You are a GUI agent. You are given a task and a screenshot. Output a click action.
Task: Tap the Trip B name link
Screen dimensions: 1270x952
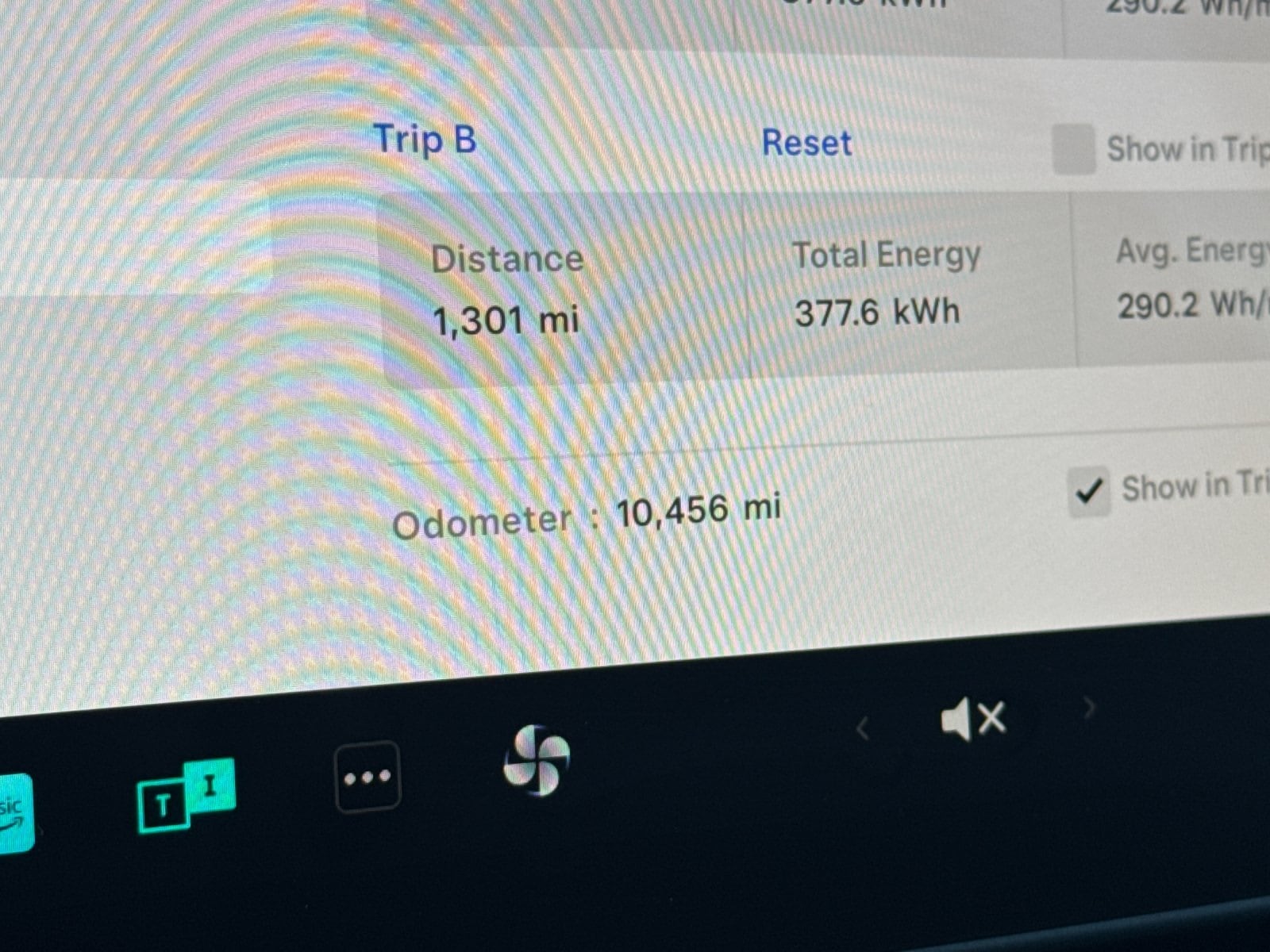[x=425, y=140]
